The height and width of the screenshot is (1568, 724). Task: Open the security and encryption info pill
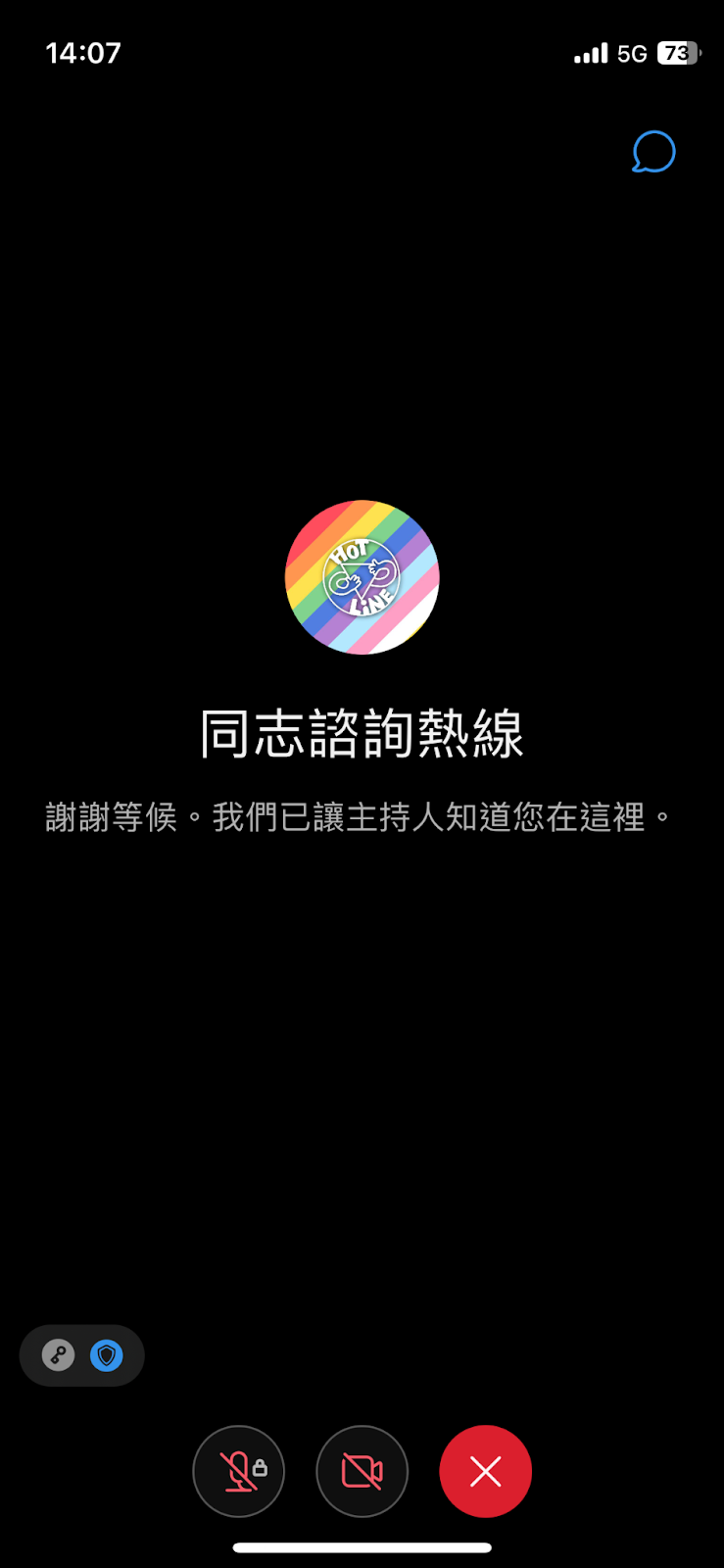pyautogui.click(x=82, y=1355)
